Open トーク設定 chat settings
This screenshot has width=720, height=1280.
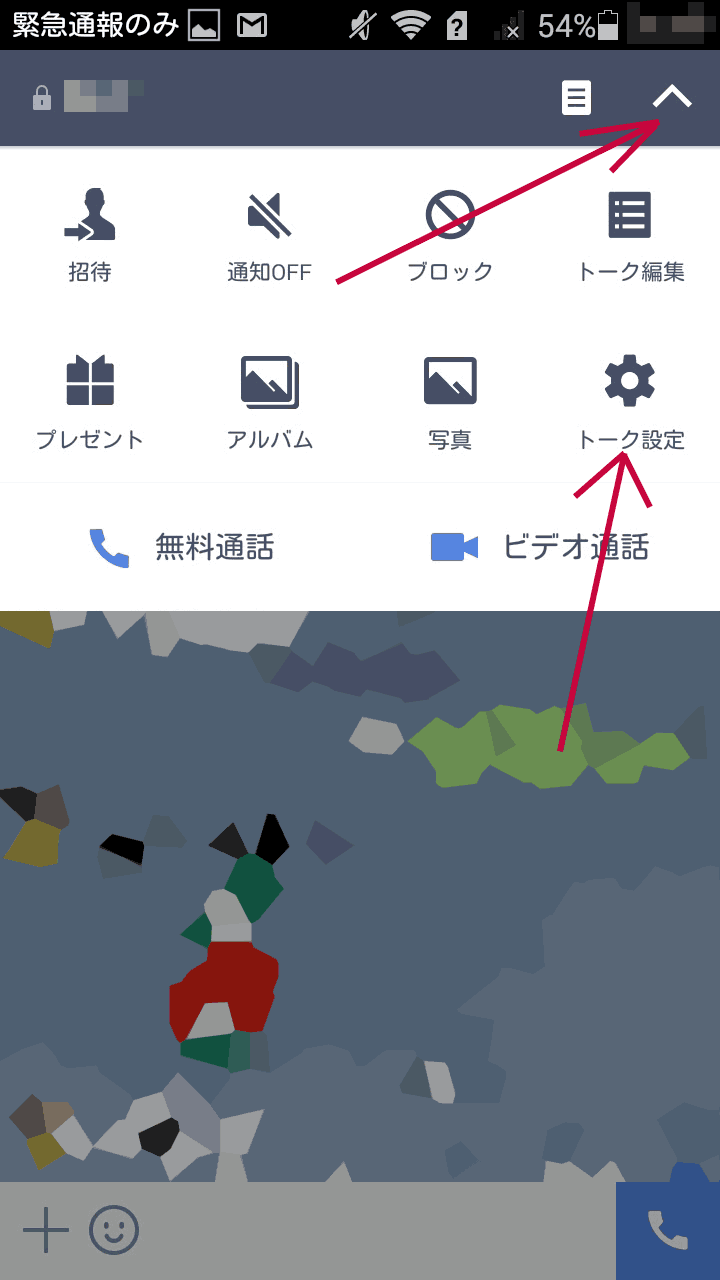pos(630,400)
